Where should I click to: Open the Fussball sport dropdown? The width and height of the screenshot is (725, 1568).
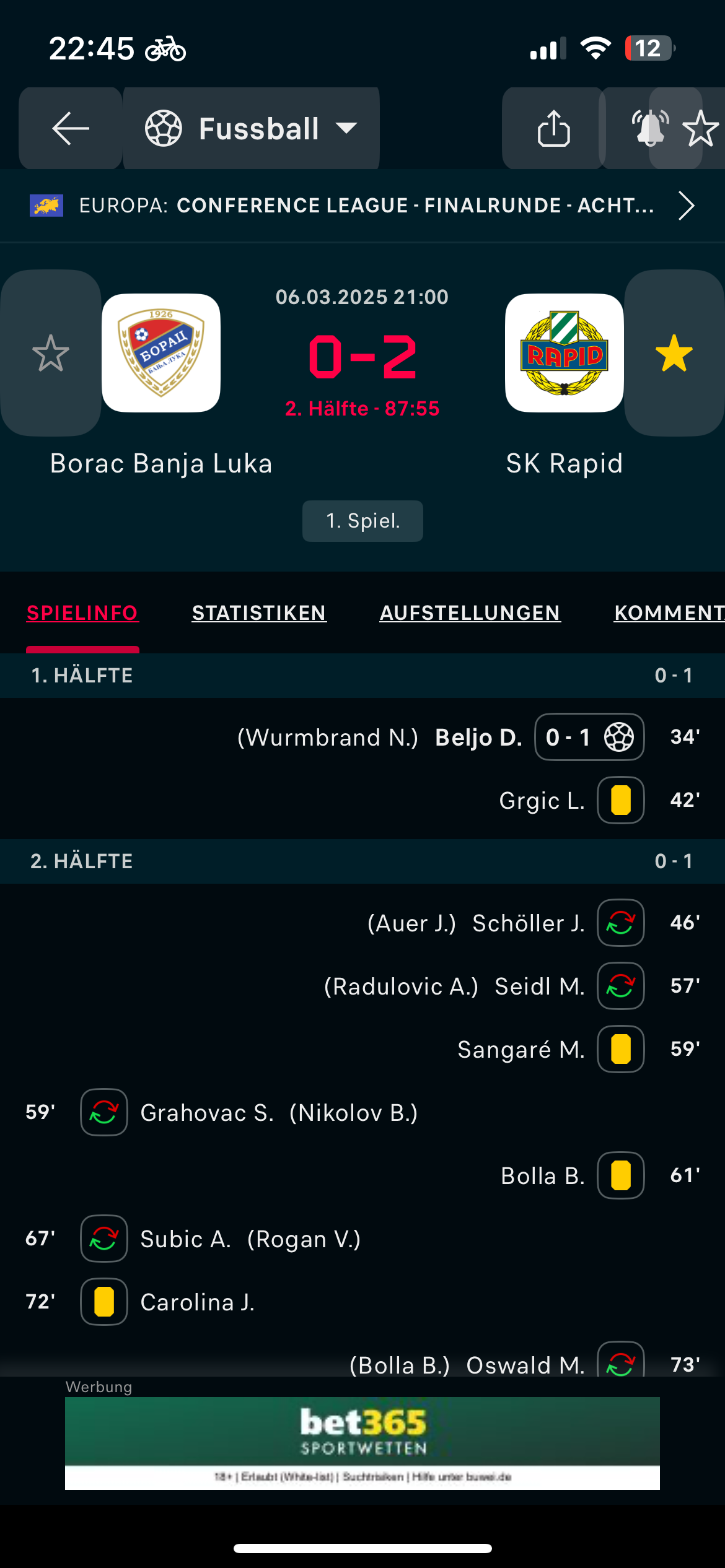point(251,128)
